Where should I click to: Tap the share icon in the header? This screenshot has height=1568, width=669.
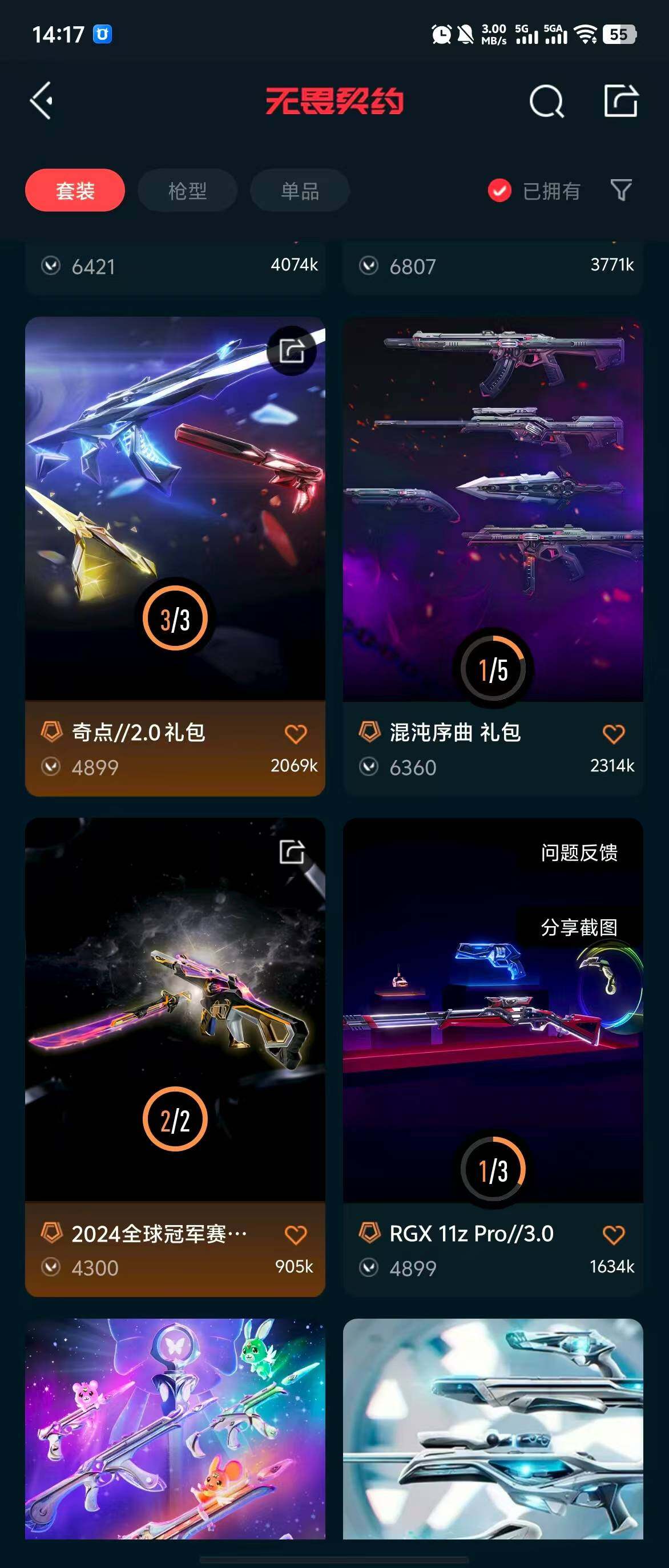[620, 101]
